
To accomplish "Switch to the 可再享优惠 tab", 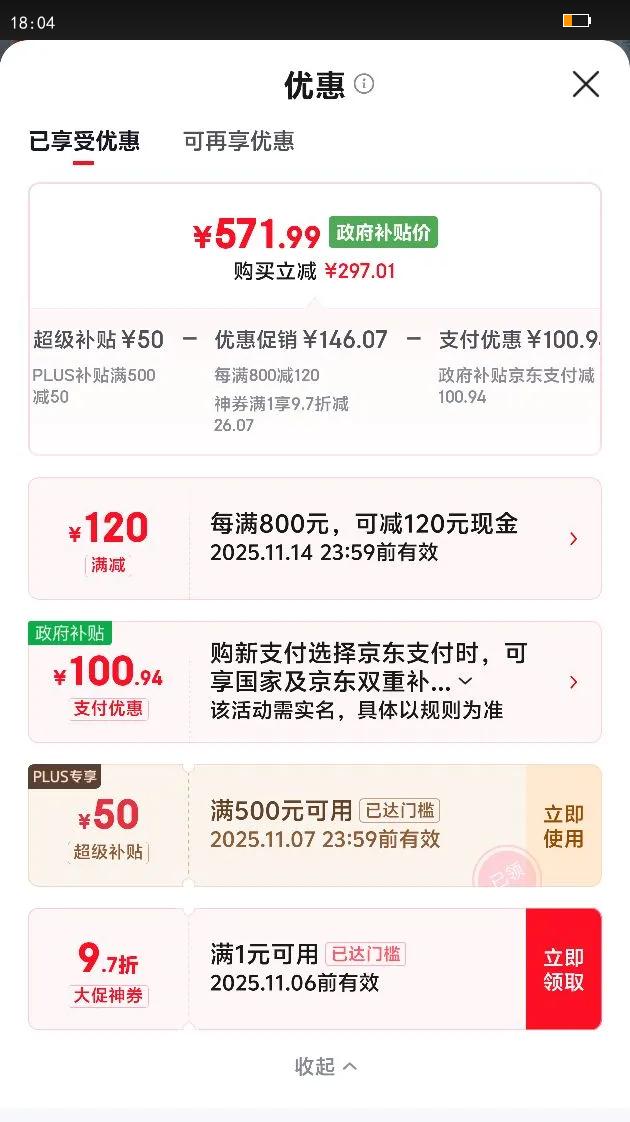I will coord(238,141).
